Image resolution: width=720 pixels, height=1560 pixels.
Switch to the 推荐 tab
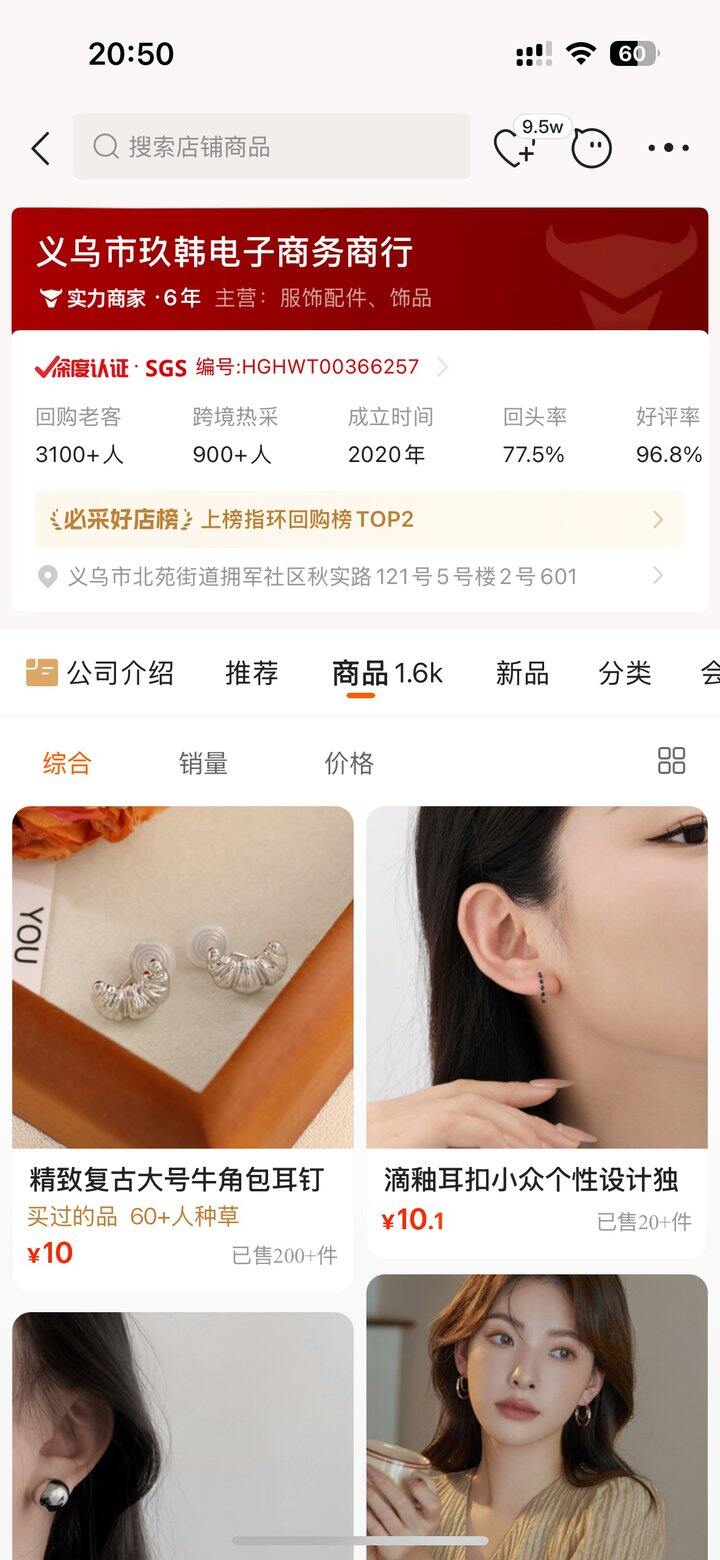coord(252,673)
